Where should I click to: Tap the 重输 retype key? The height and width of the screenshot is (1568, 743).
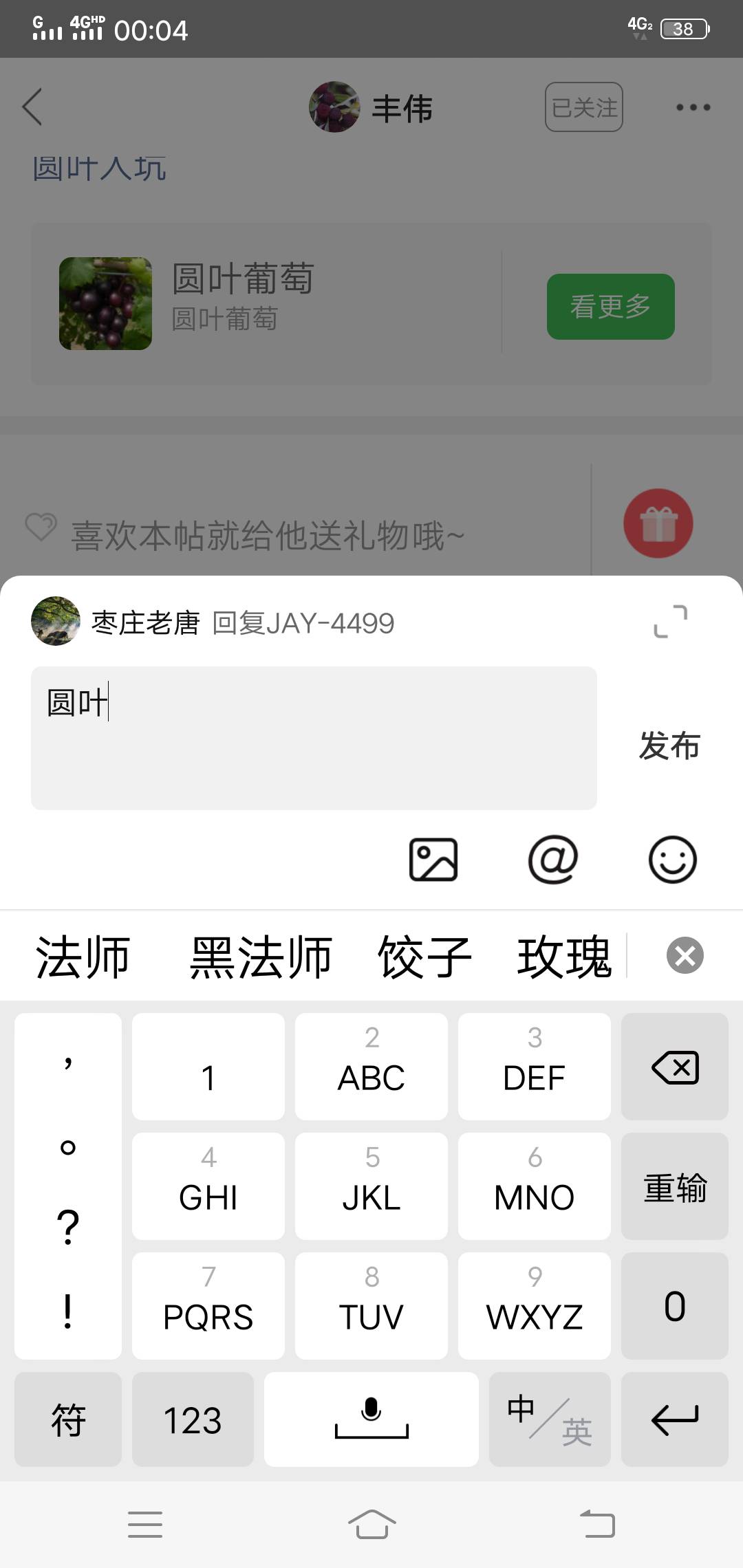[x=675, y=1186]
